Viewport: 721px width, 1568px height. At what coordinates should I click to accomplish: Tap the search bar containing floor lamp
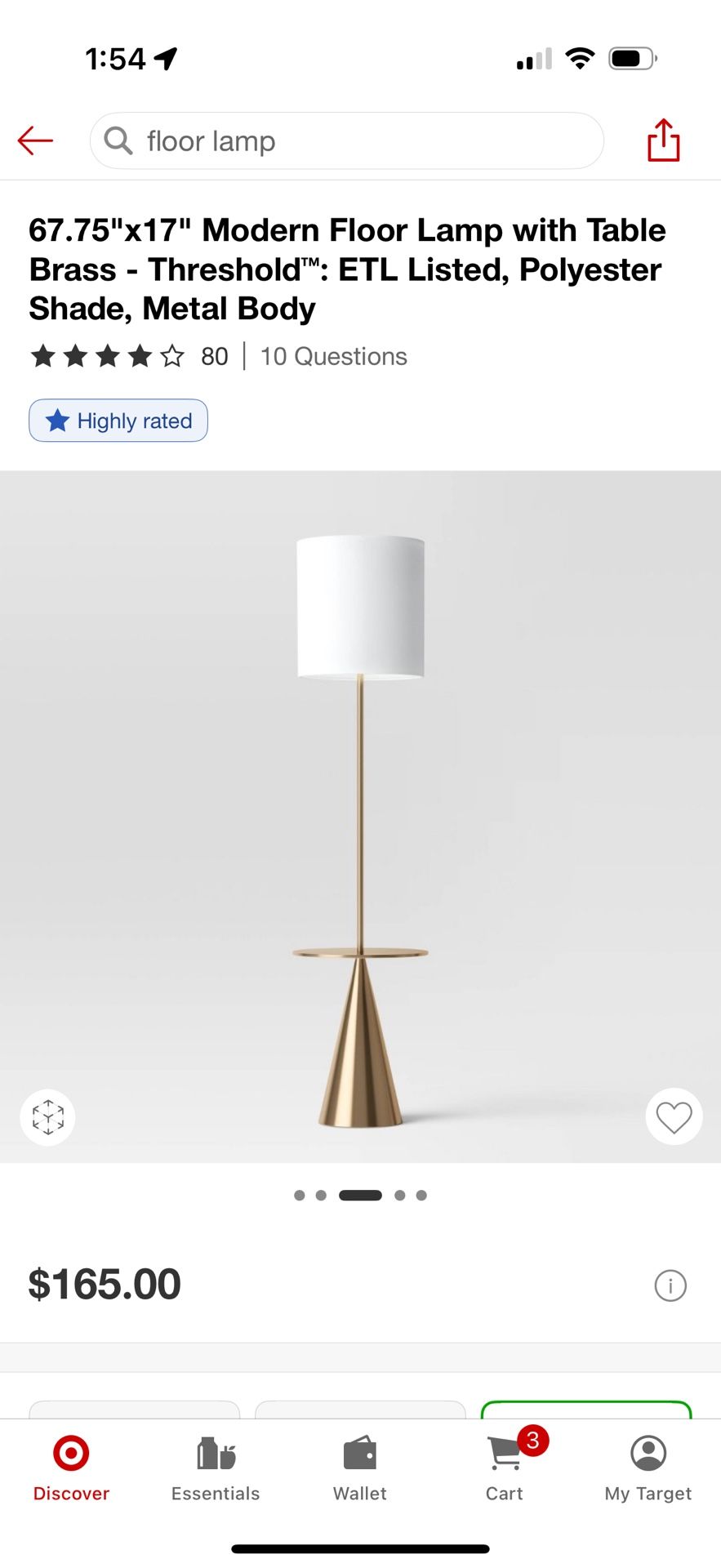click(x=346, y=140)
